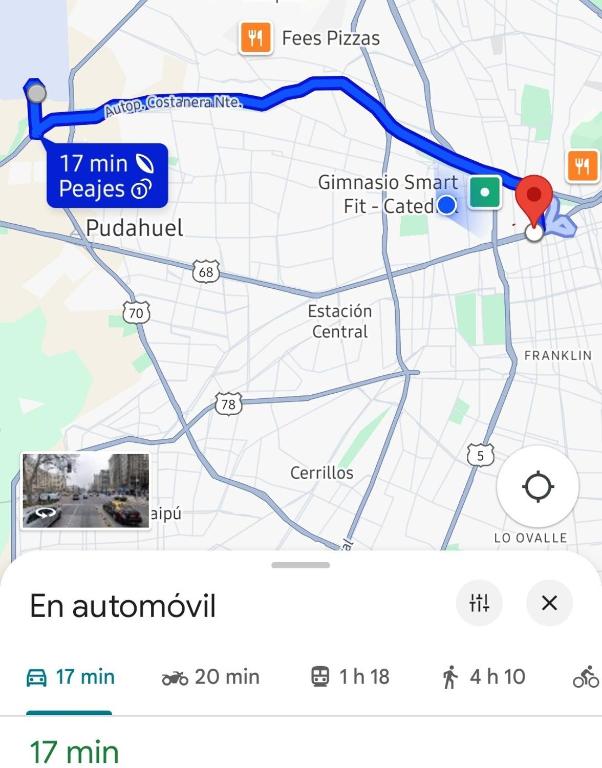The width and height of the screenshot is (602, 768).
Task: Center map on my location
Action: tap(537, 487)
